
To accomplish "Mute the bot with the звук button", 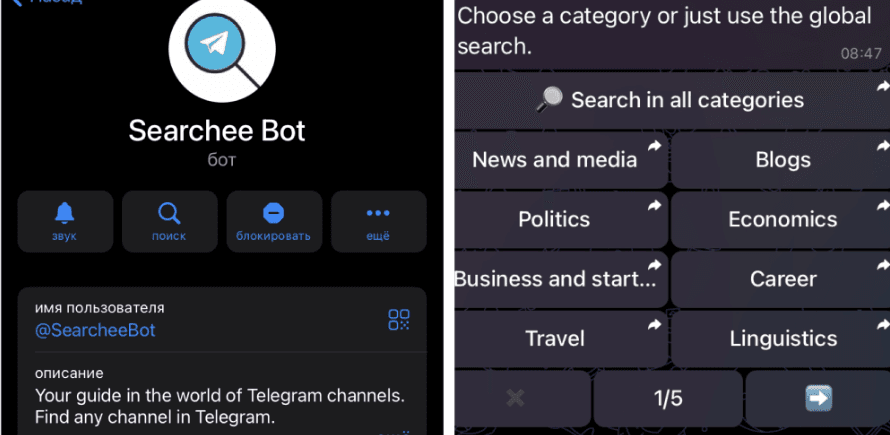I will (x=65, y=221).
